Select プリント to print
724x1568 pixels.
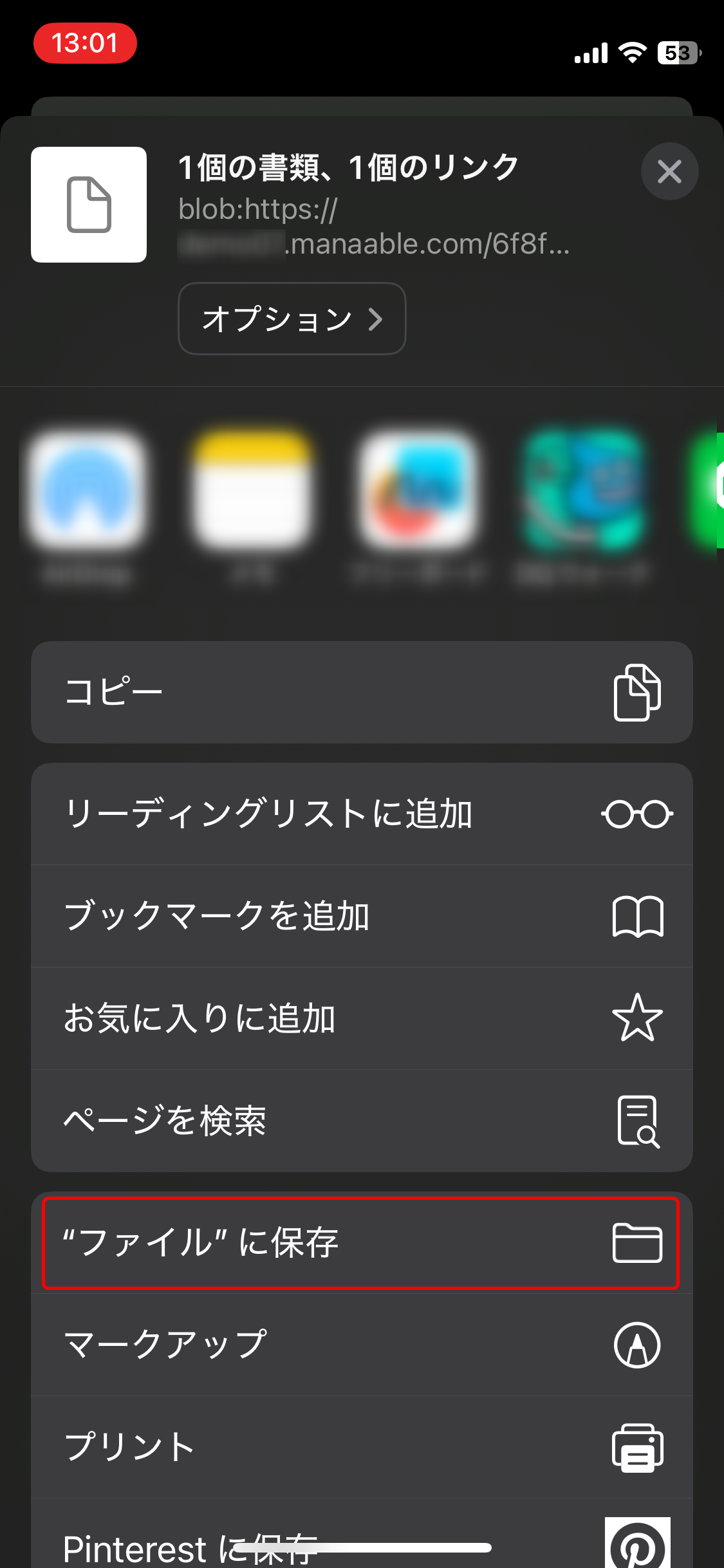point(362,1447)
